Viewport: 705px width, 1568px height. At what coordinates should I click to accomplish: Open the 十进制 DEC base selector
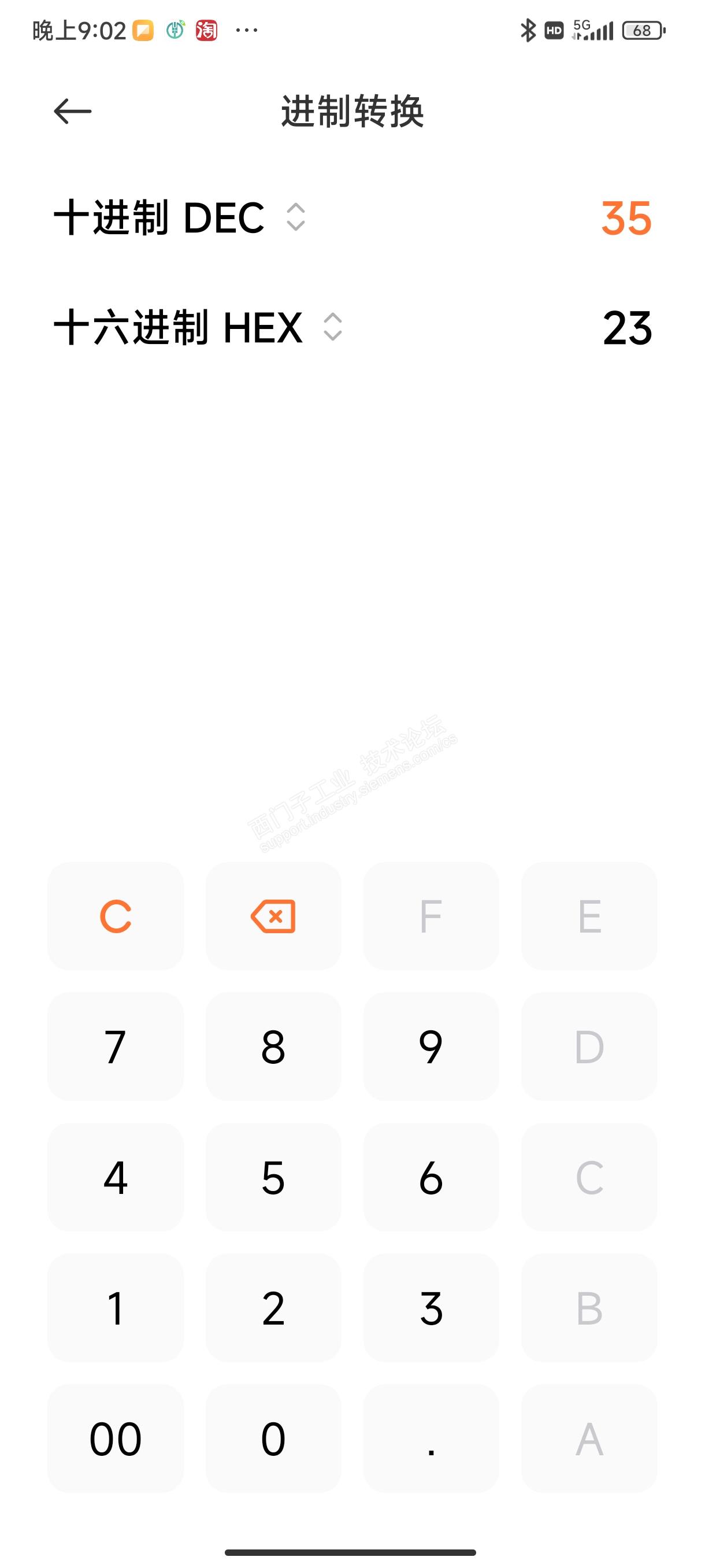click(x=180, y=217)
